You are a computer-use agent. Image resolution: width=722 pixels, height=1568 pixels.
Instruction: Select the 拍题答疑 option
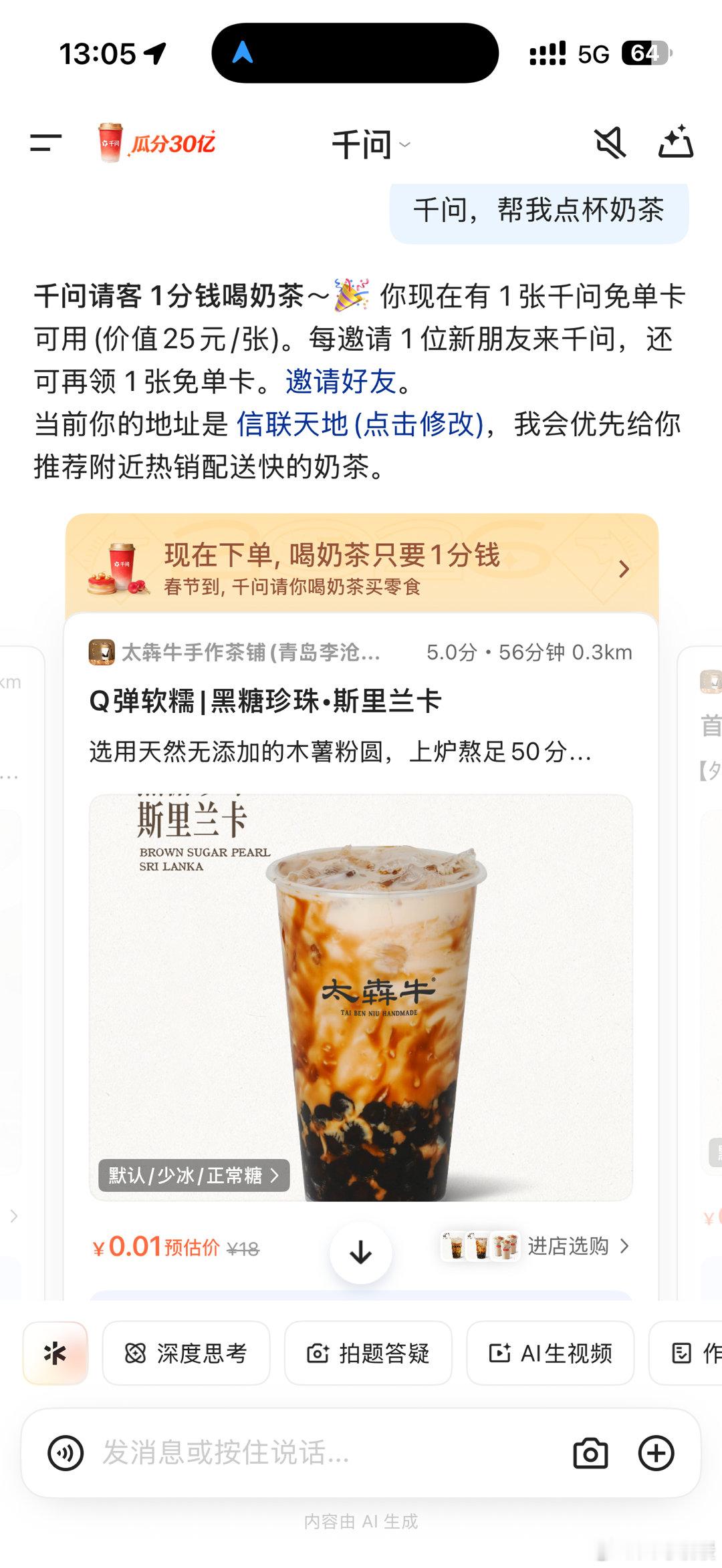[x=368, y=1354]
